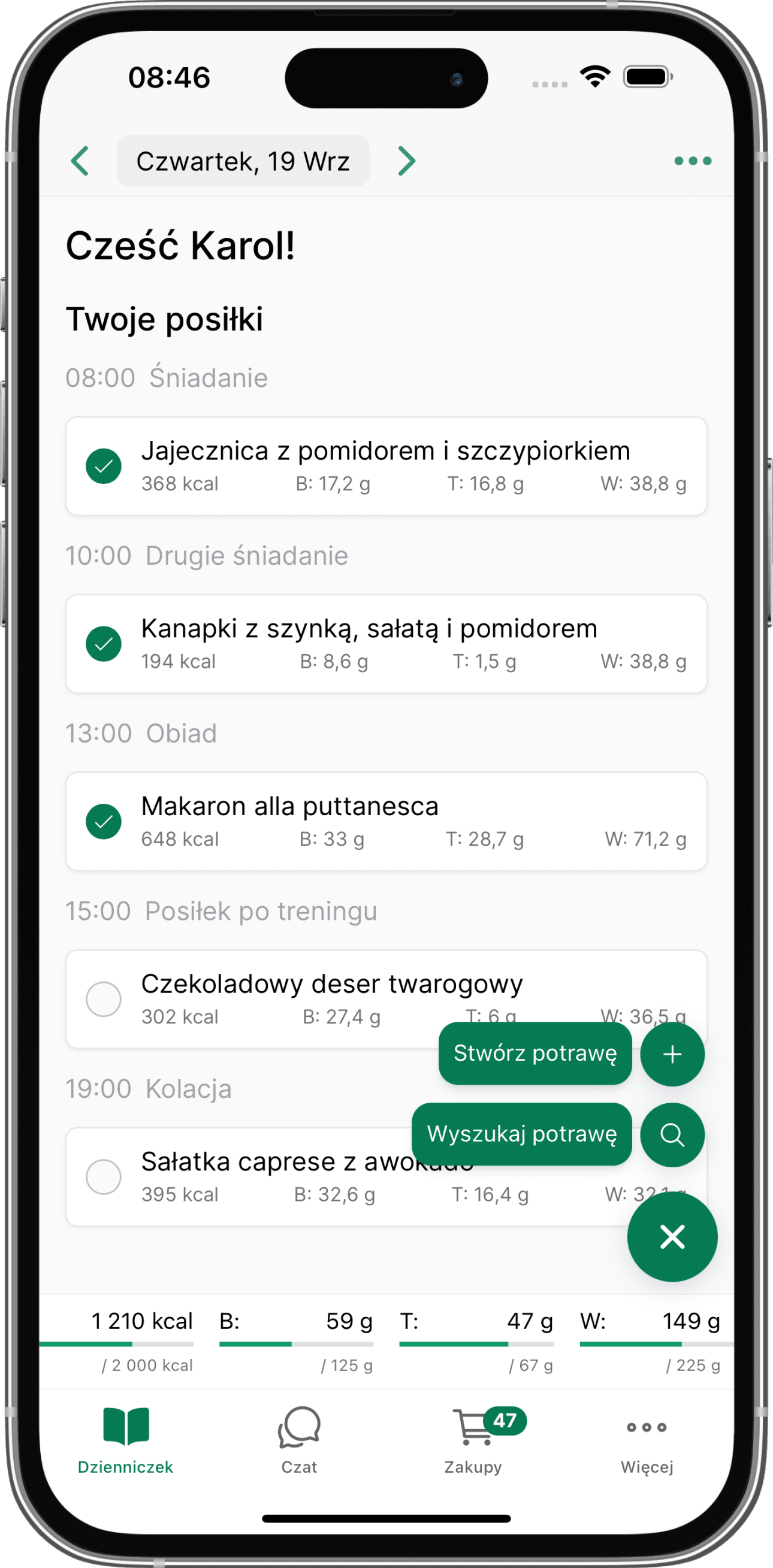This screenshot has width=773, height=1568.
Task: Uncheck Jajecznica z pomidorem i szczypiorkiem
Action: [x=104, y=466]
